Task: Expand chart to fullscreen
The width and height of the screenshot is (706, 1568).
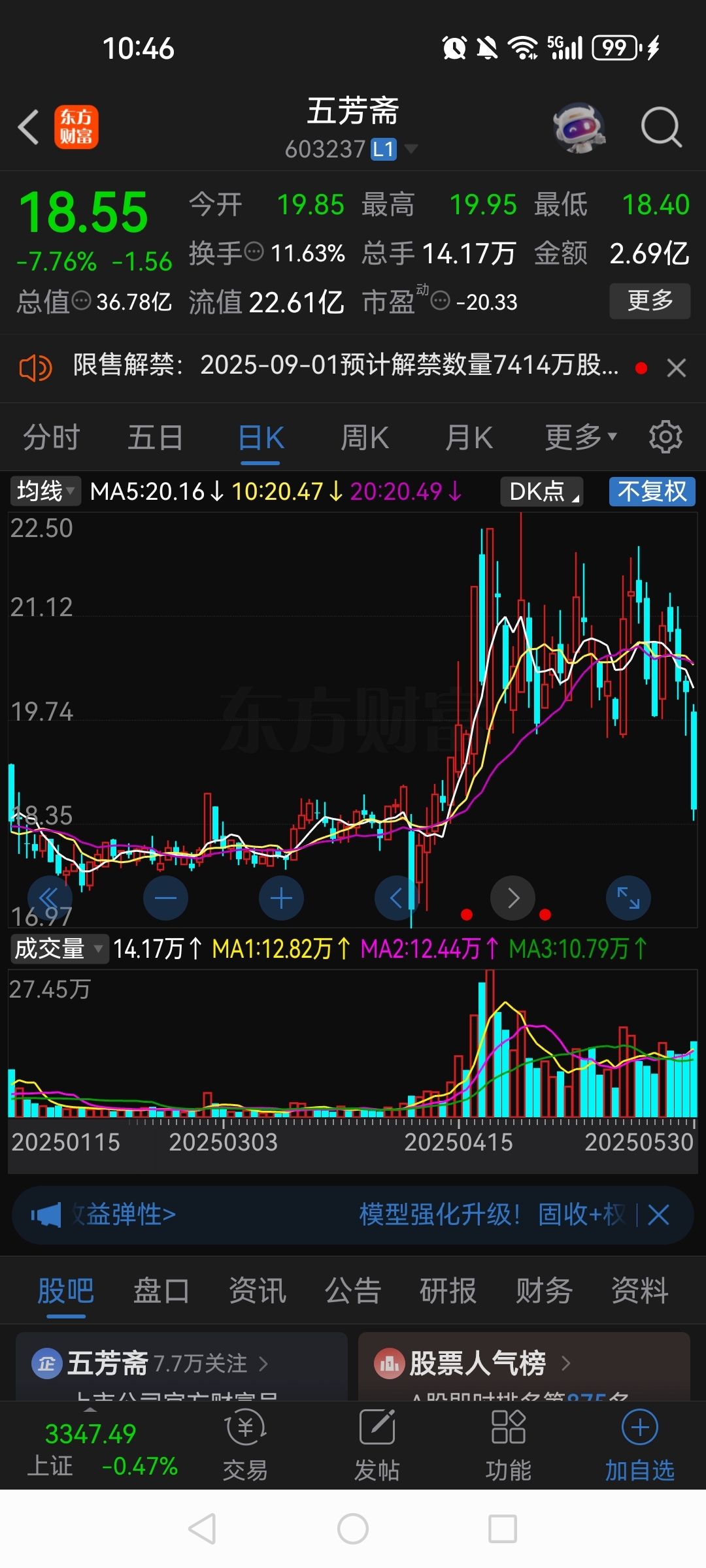Action: point(628,898)
